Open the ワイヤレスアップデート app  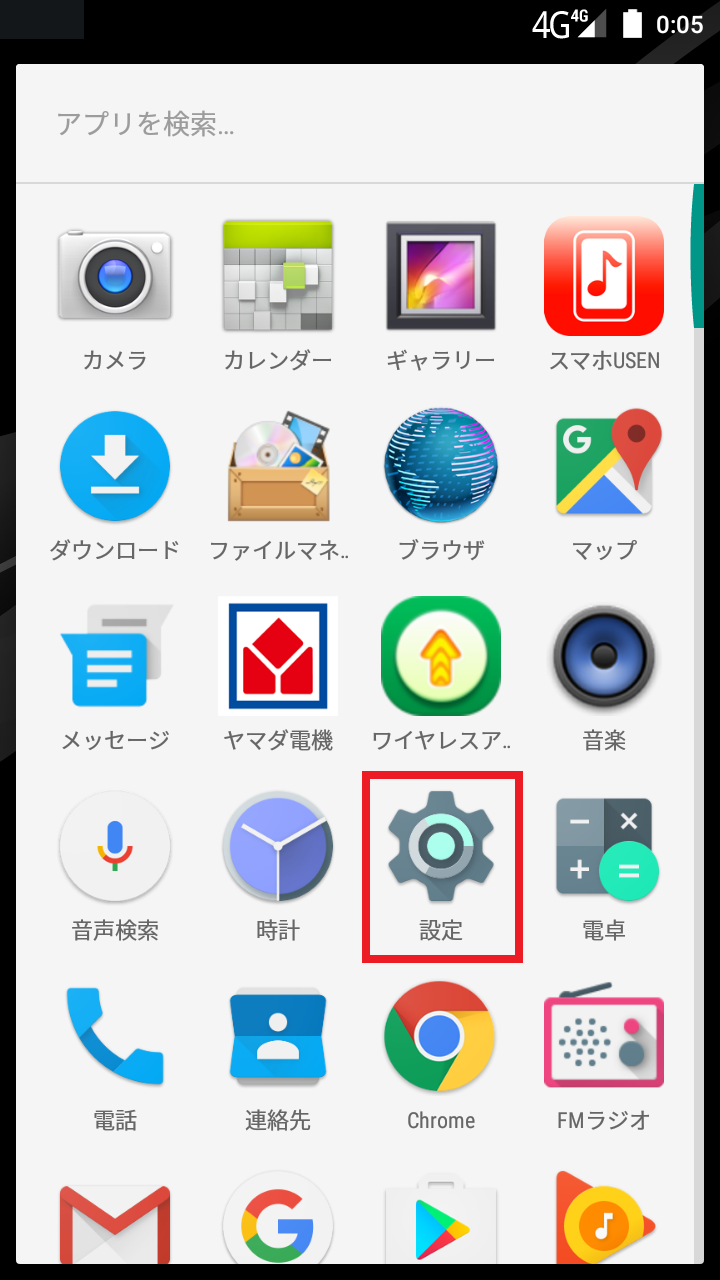(x=441, y=657)
